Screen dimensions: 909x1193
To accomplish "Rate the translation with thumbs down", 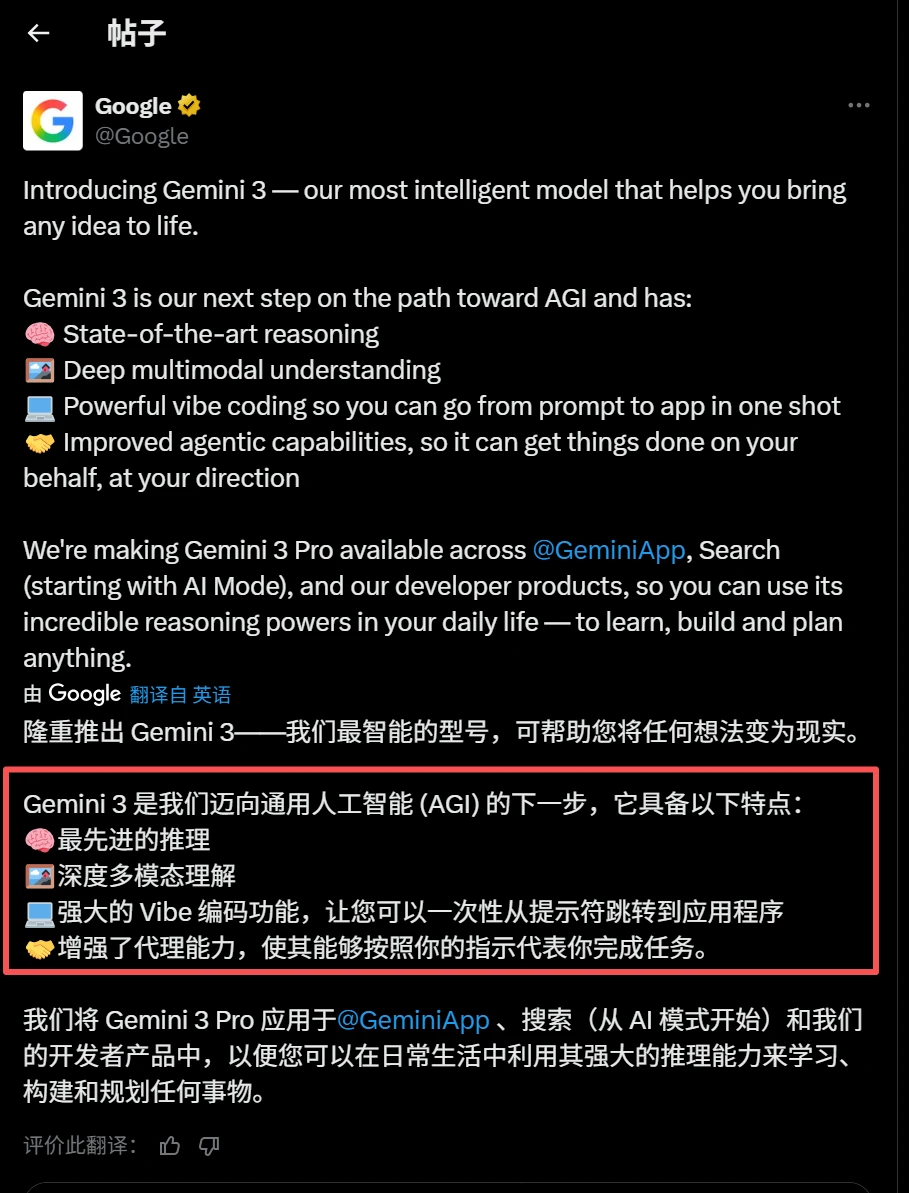I will (208, 1145).
